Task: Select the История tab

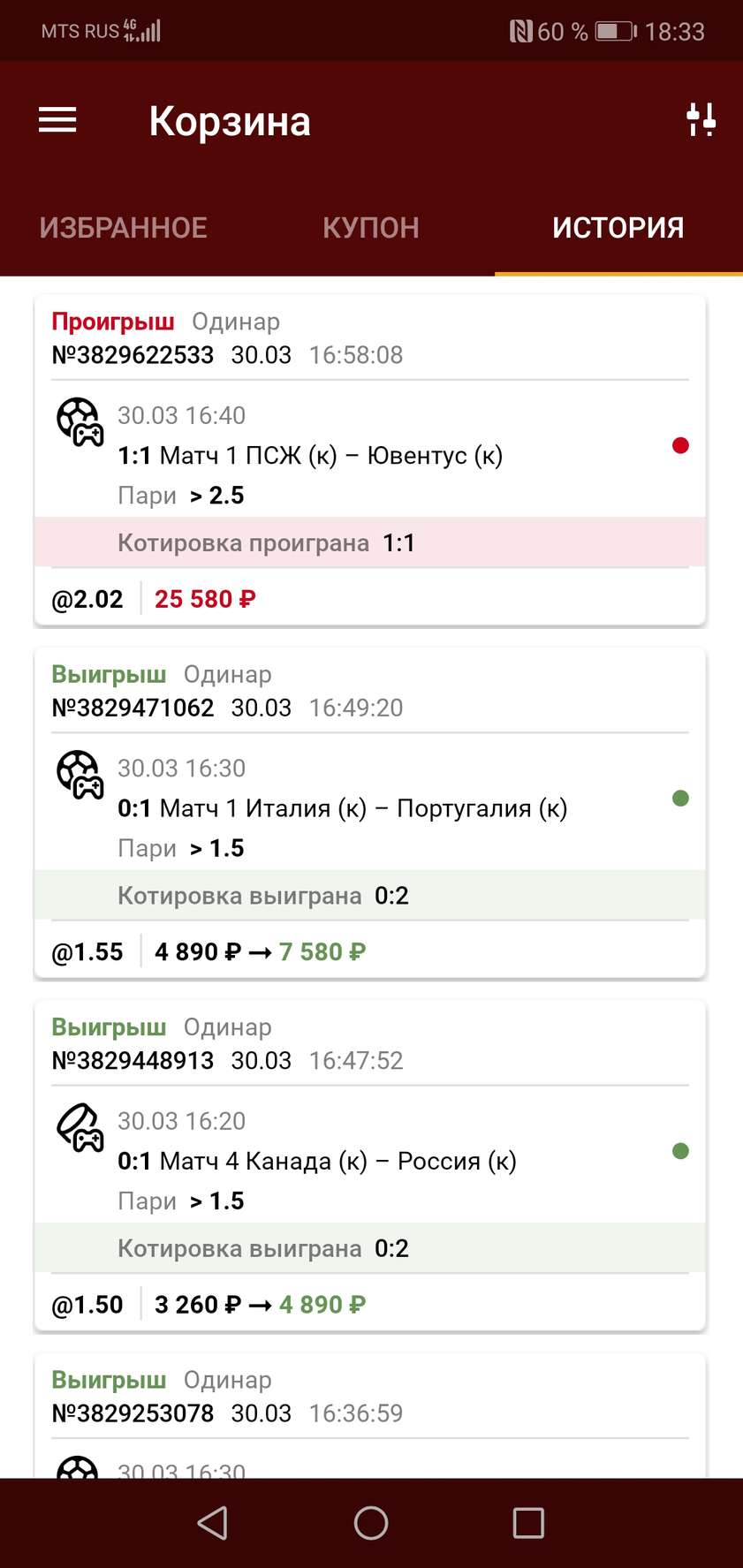Action: click(x=618, y=228)
